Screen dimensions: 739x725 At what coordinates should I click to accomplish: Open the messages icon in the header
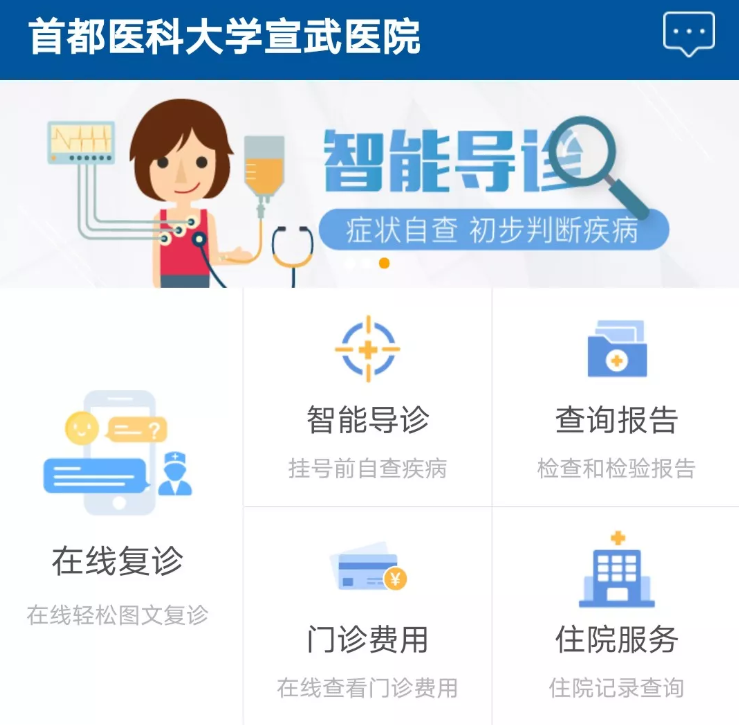688,35
